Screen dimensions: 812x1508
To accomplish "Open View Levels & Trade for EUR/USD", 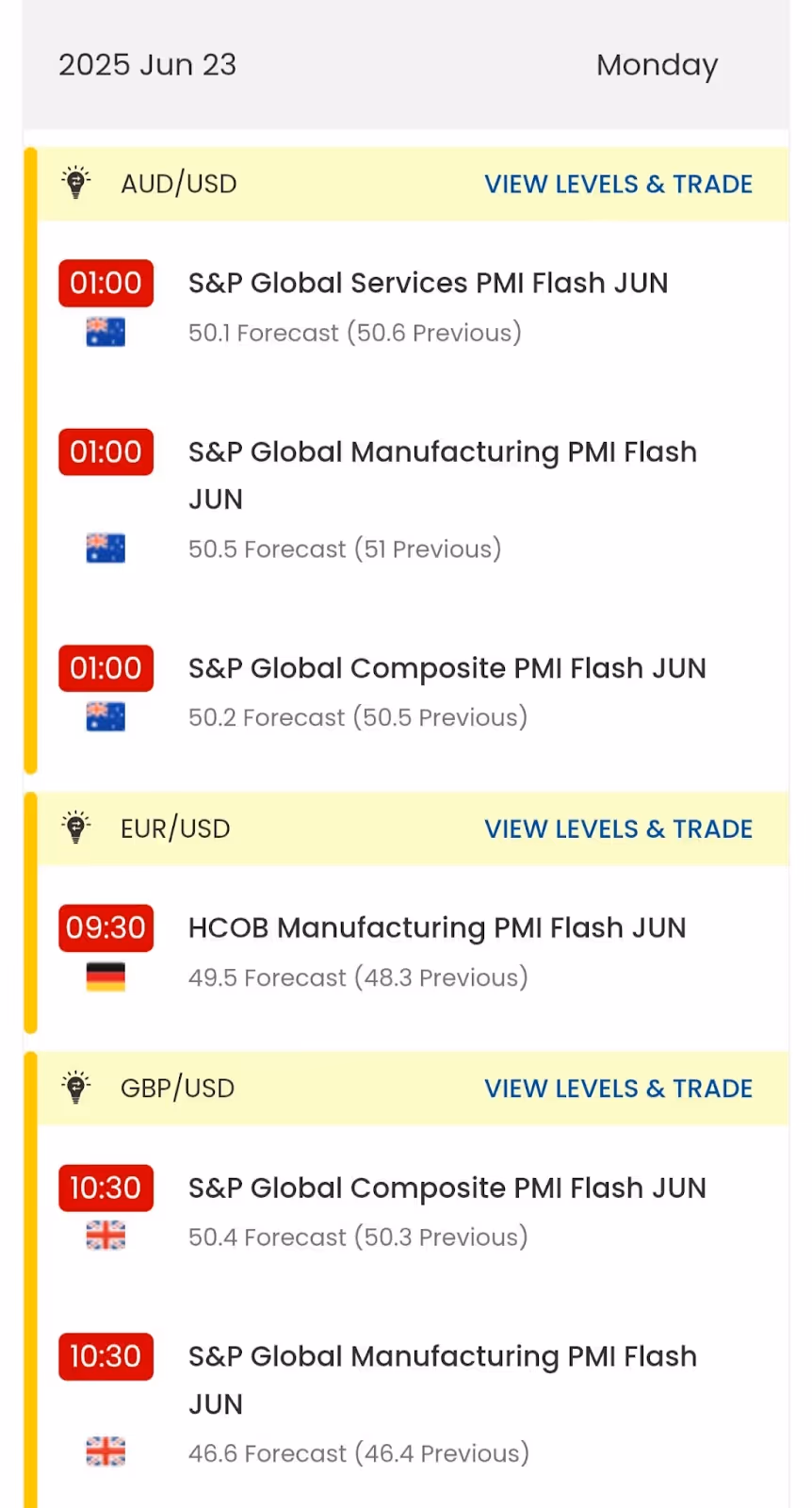I will (x=618, y=828).
